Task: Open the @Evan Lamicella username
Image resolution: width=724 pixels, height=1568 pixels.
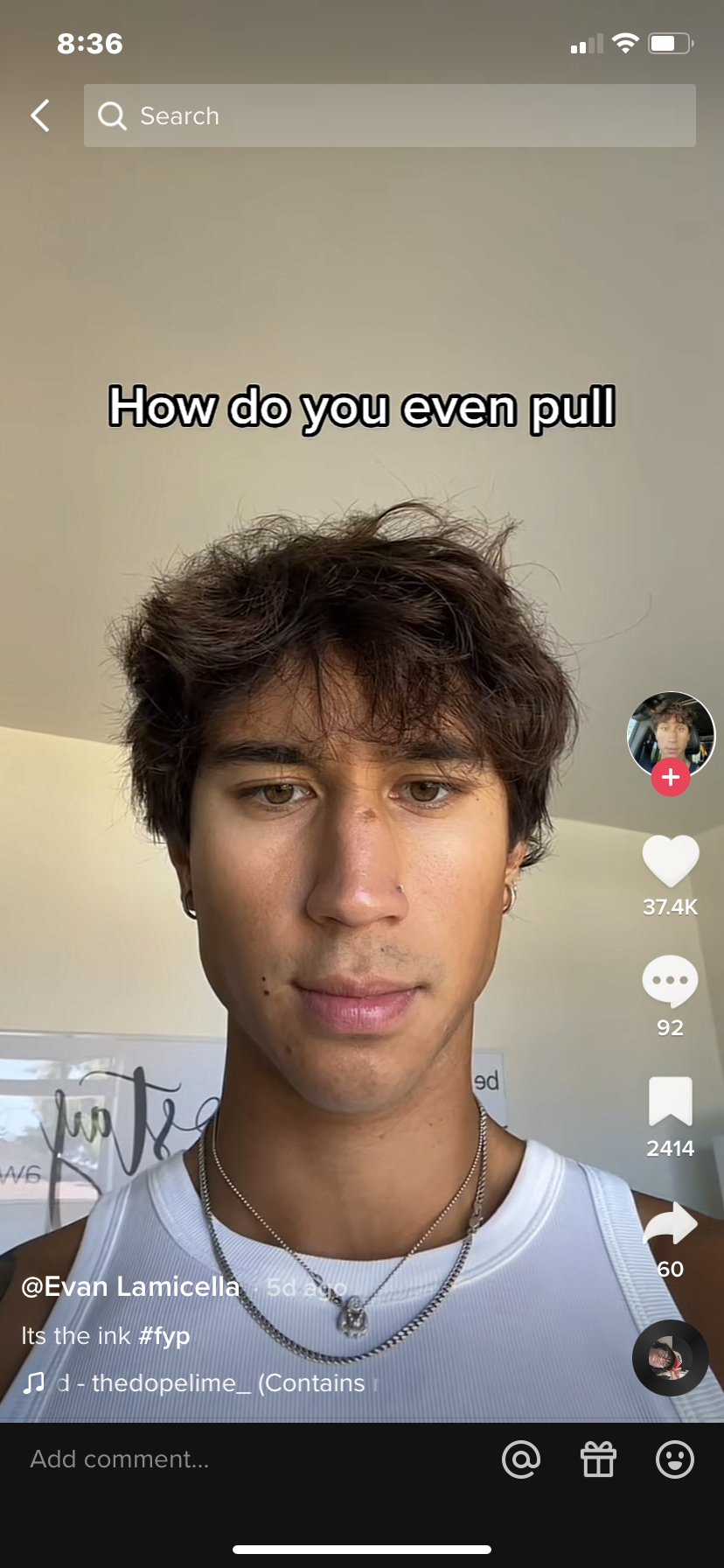Action: pos(130,1286)
